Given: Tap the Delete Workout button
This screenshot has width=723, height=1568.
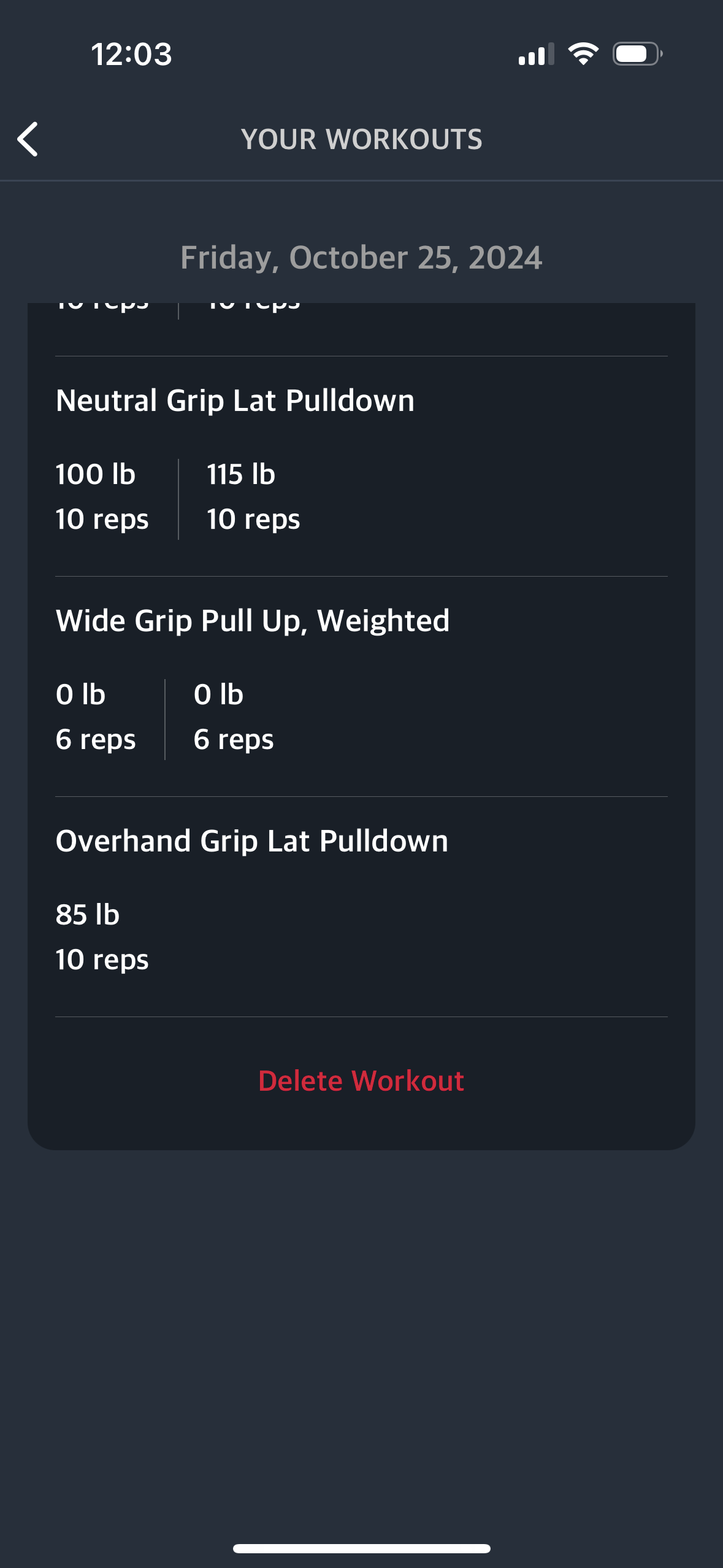Looking at the screenshot, I should point(361,1081).
